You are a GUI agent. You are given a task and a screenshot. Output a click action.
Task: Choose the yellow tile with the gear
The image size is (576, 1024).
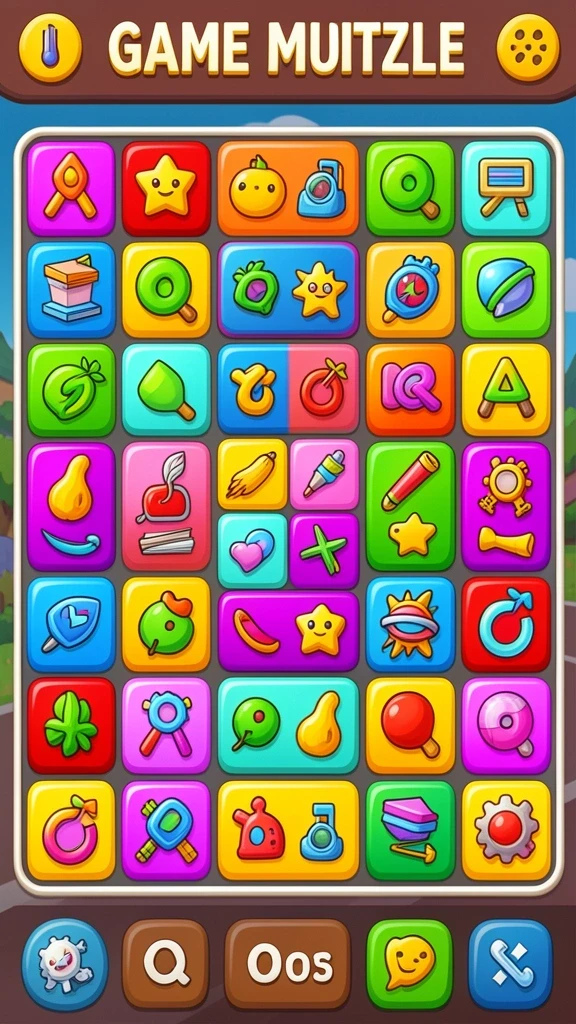pos(505,830)
